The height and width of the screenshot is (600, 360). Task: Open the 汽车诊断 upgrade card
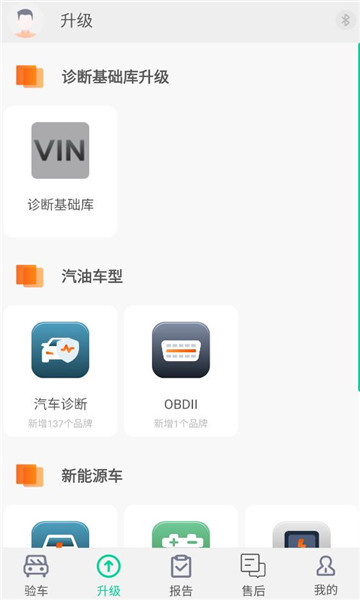(x=60, y=370)
